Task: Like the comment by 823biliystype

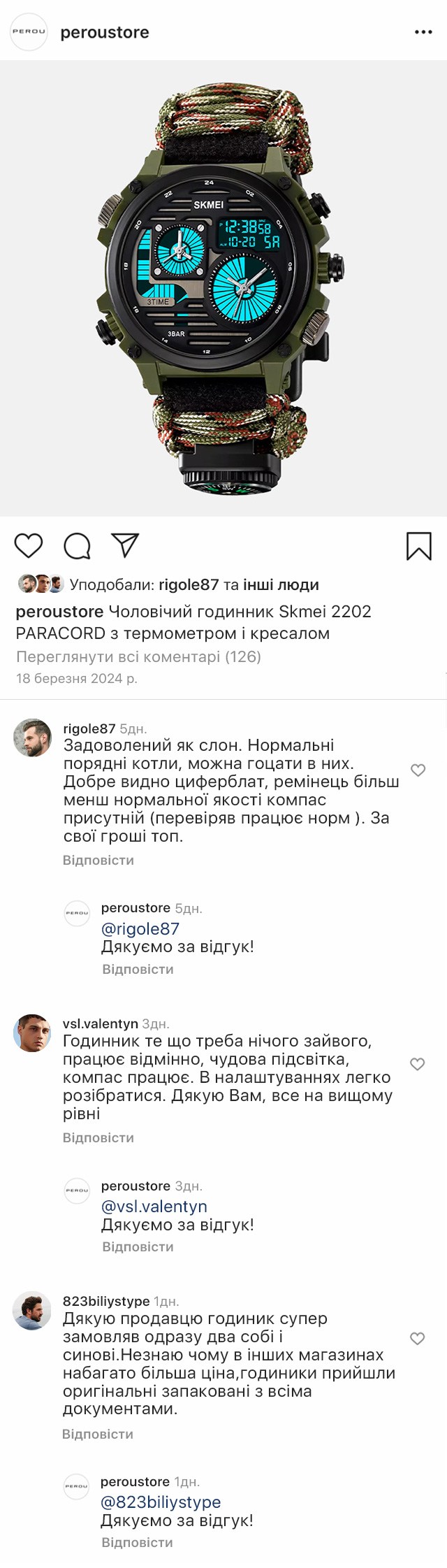Action: click(418, 1339)
